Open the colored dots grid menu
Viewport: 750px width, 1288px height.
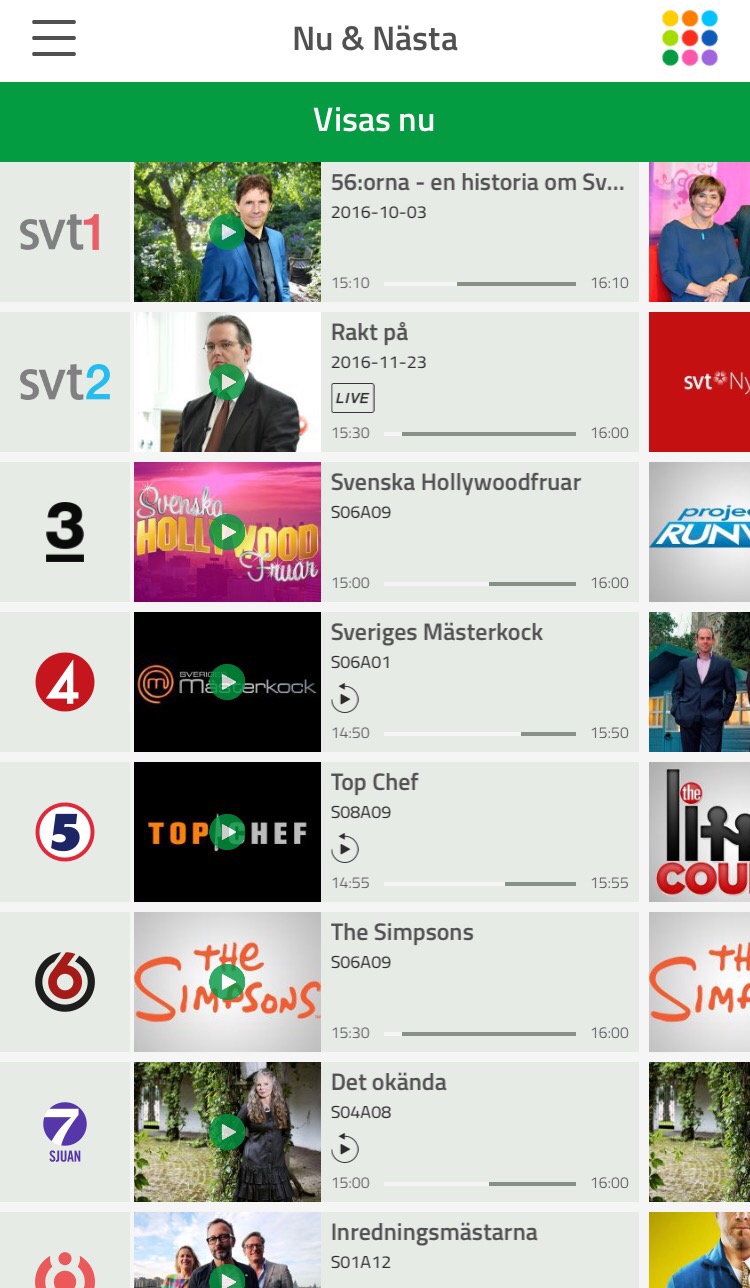(690, 38)
